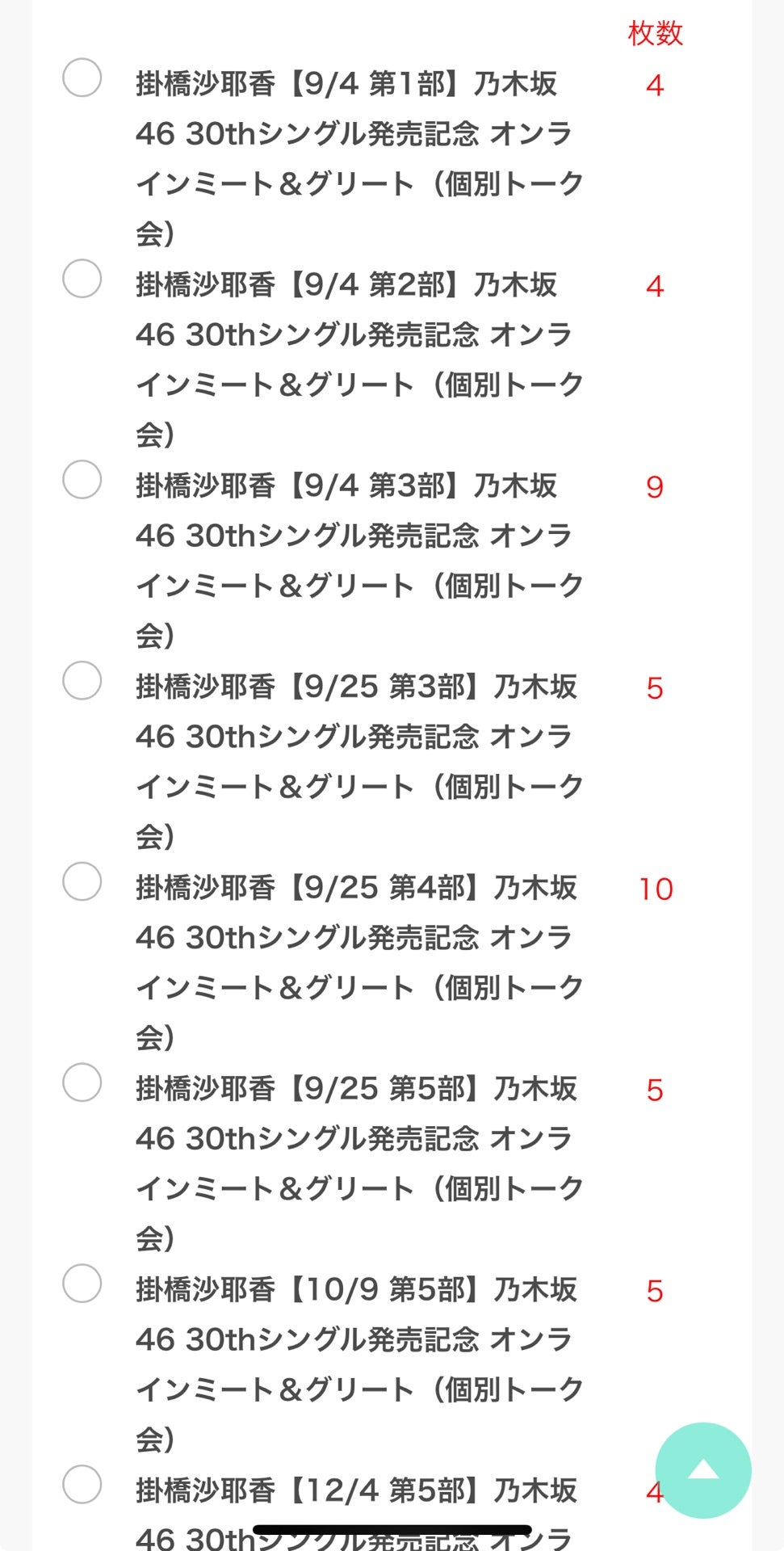This screenshot has width=784, height=1551.
Task: Choose the 9/4 第2部 radio option
Action: click(x=82, y=279)
